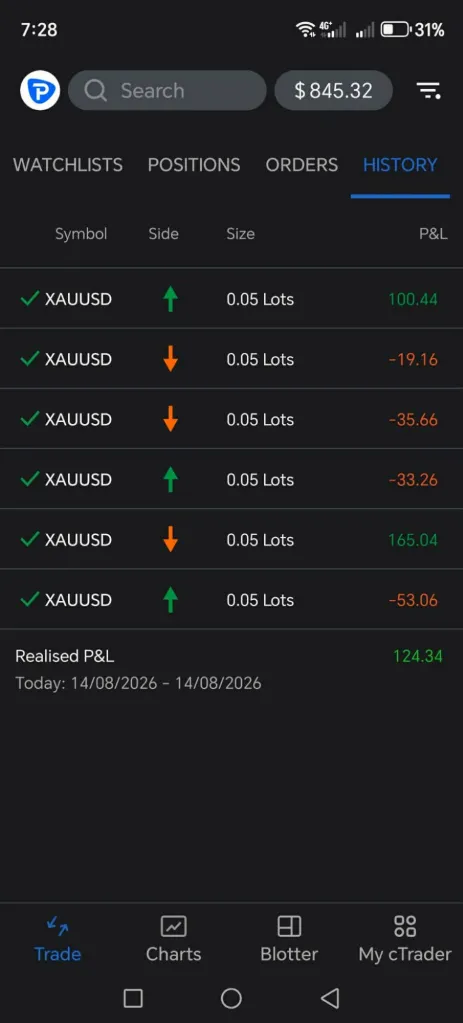Open My cTrader section
The width and height of the screenshot is (463, 1023).
pos(405,939)
